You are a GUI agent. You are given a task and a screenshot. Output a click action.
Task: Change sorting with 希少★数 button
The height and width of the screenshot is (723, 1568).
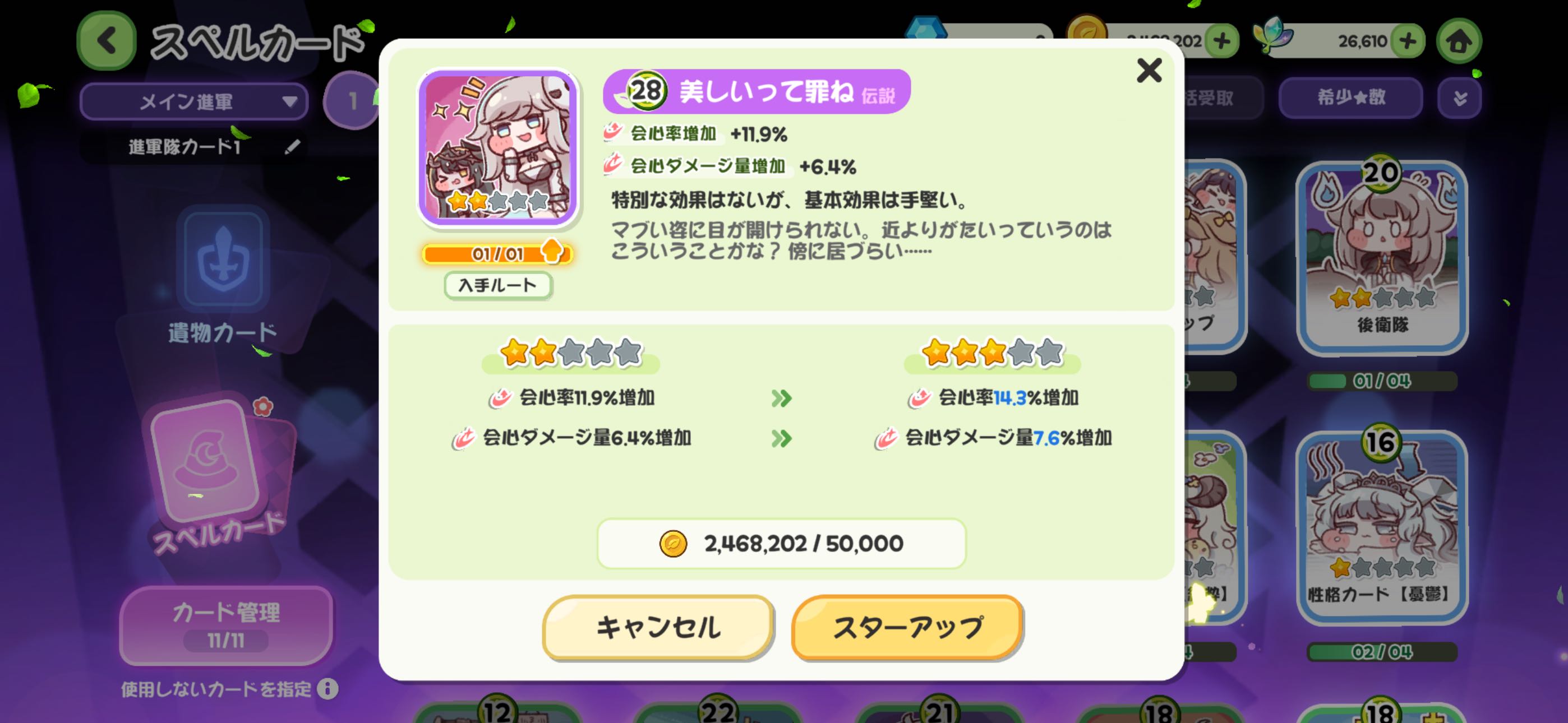point(1350,98)
